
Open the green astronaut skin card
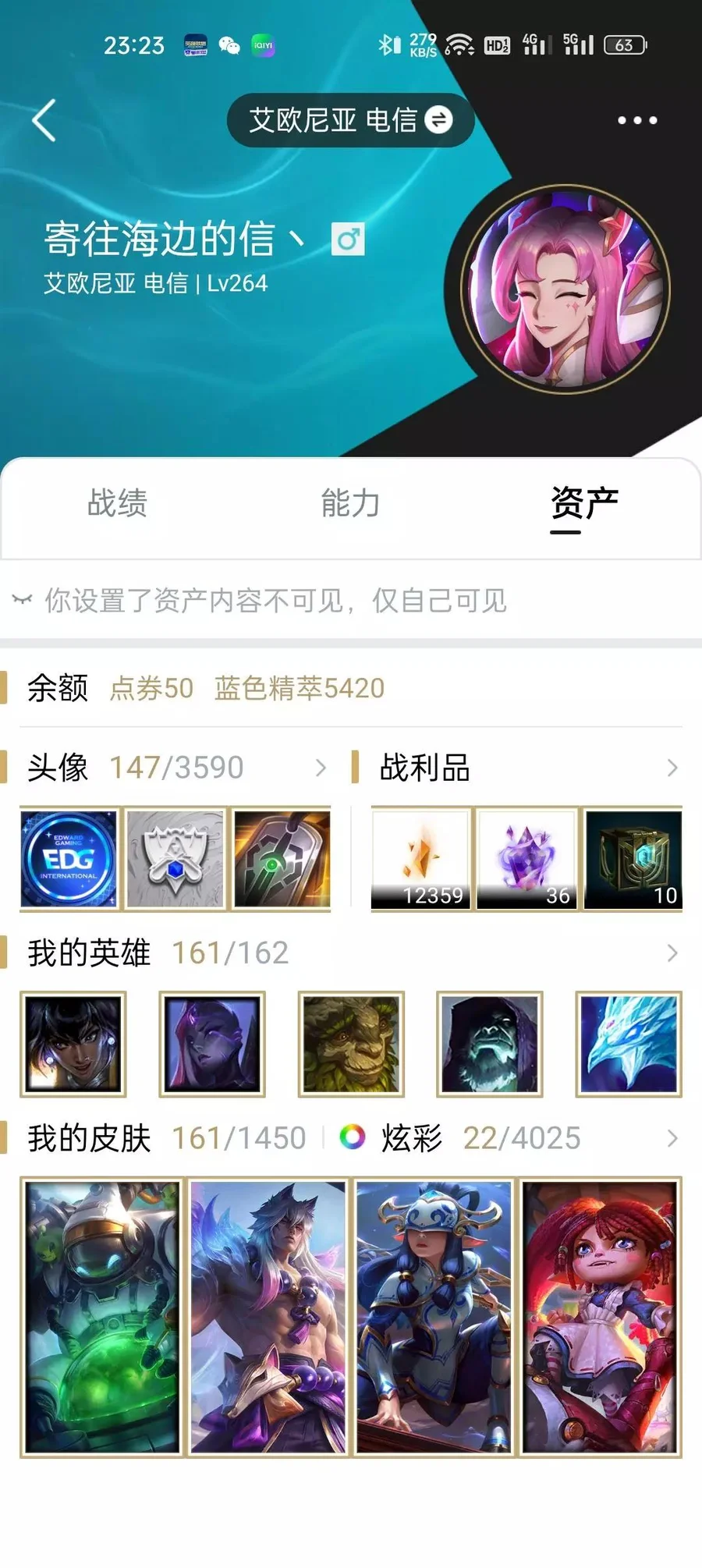click(x=102, y=1316)
